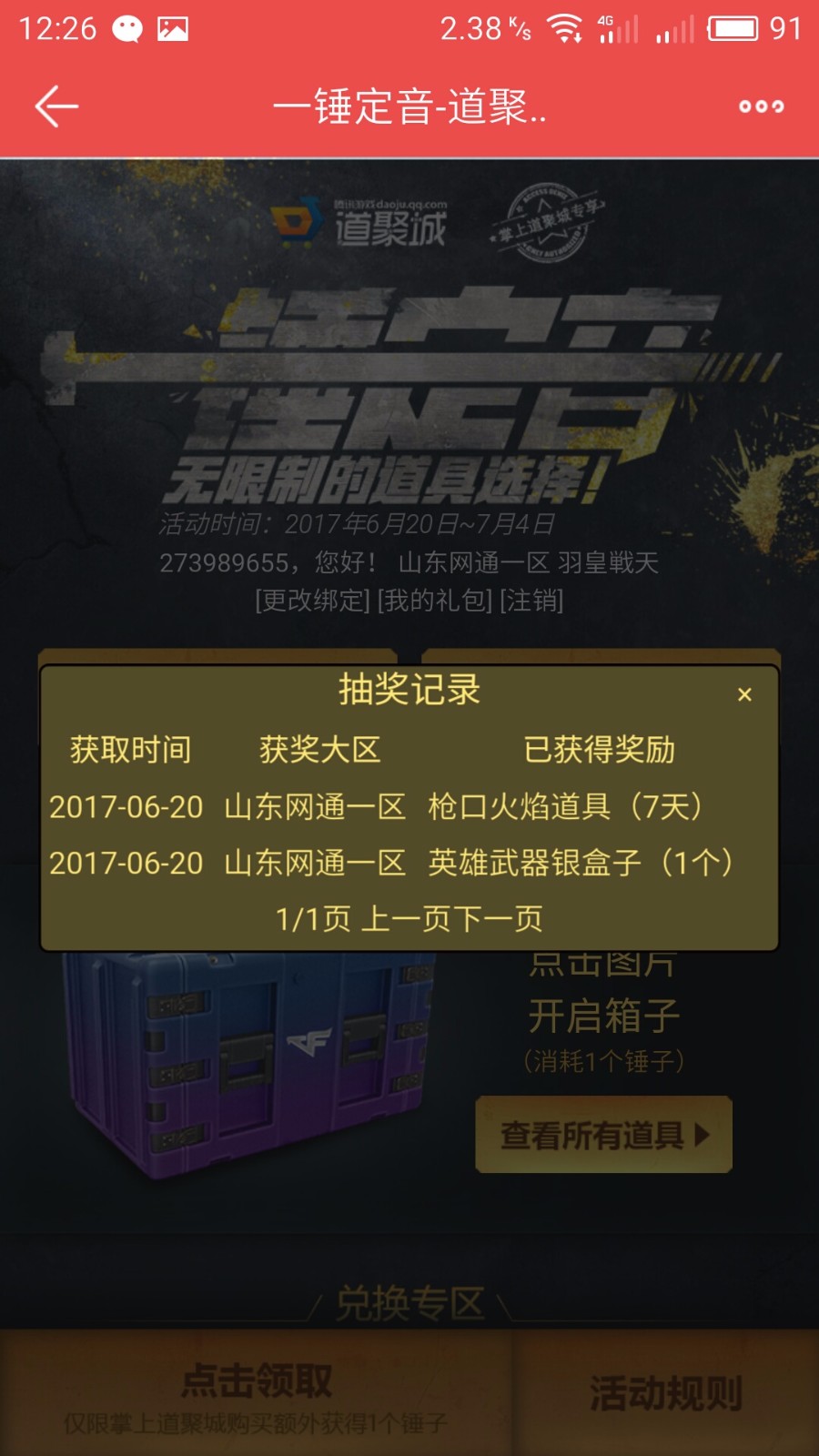
Task: Close the 抽奖记录 popup
Action: coord(744,694)
